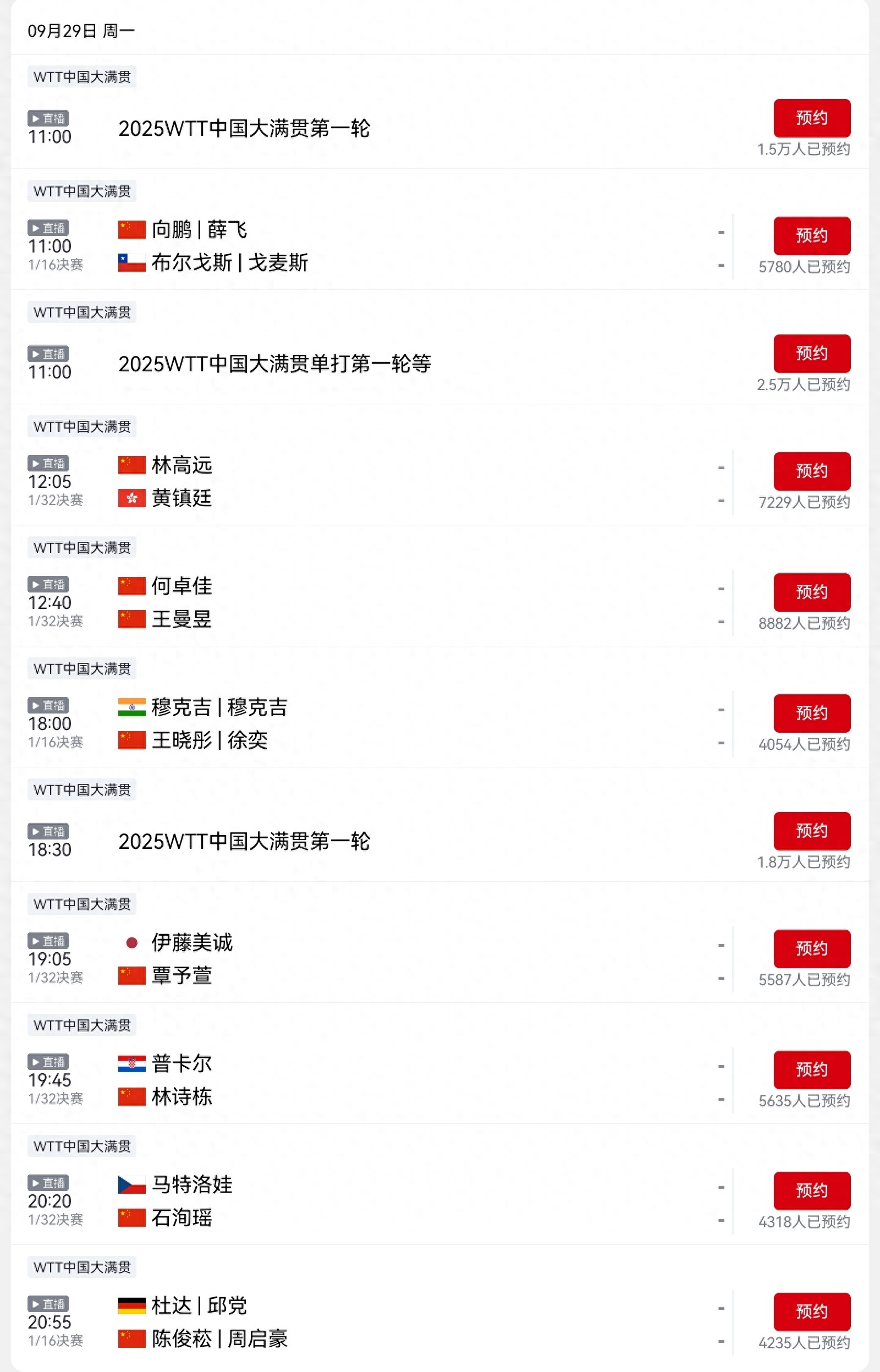Click the Hong Kong flag icon next to 黄镇廷
Screen dimensions: 880x1372
[x=132, y=498]
